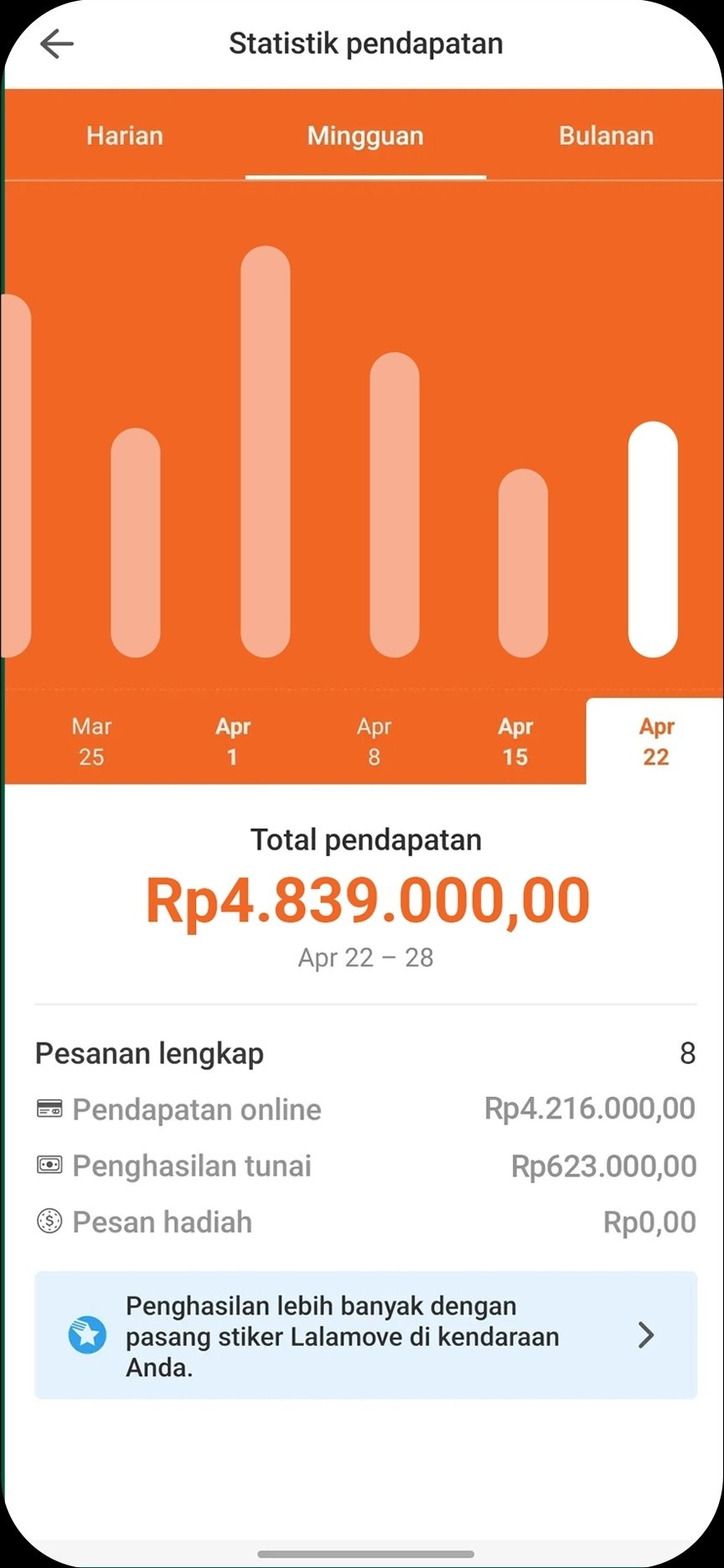The width and height of the screenshot is (724, 1568).
Task: Switch to the Harian tab
Action: [x=125, y=136]
